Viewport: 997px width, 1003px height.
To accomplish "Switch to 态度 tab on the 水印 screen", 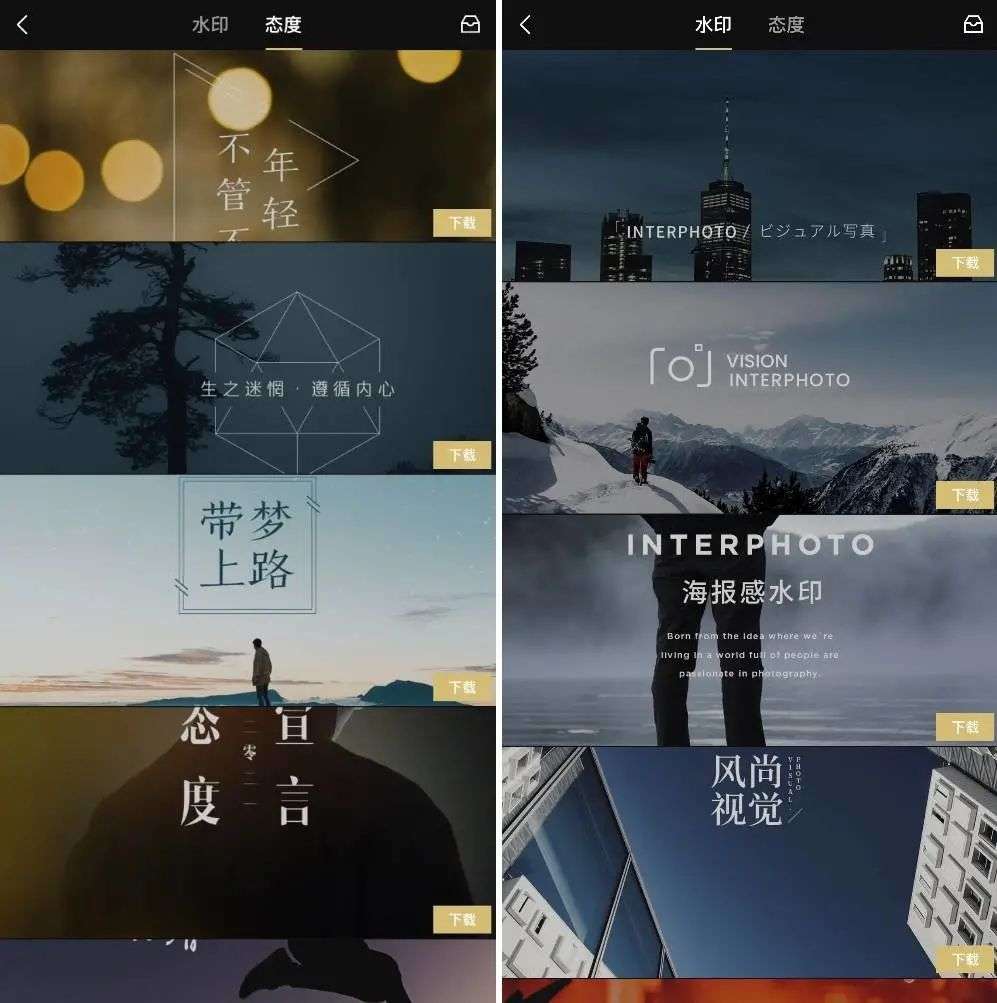I will point(786,25).
